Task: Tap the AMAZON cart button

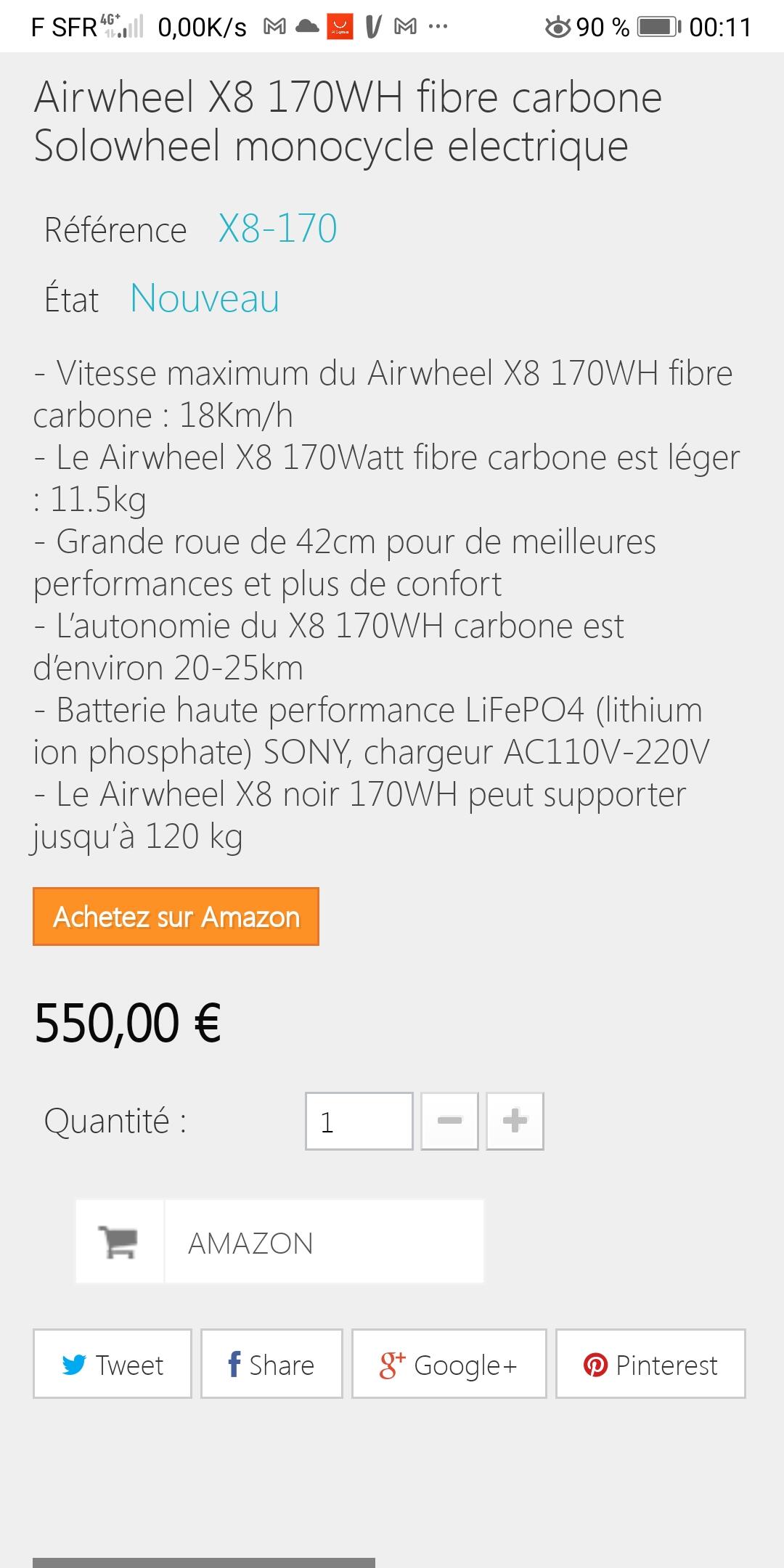Action: 279,1241
